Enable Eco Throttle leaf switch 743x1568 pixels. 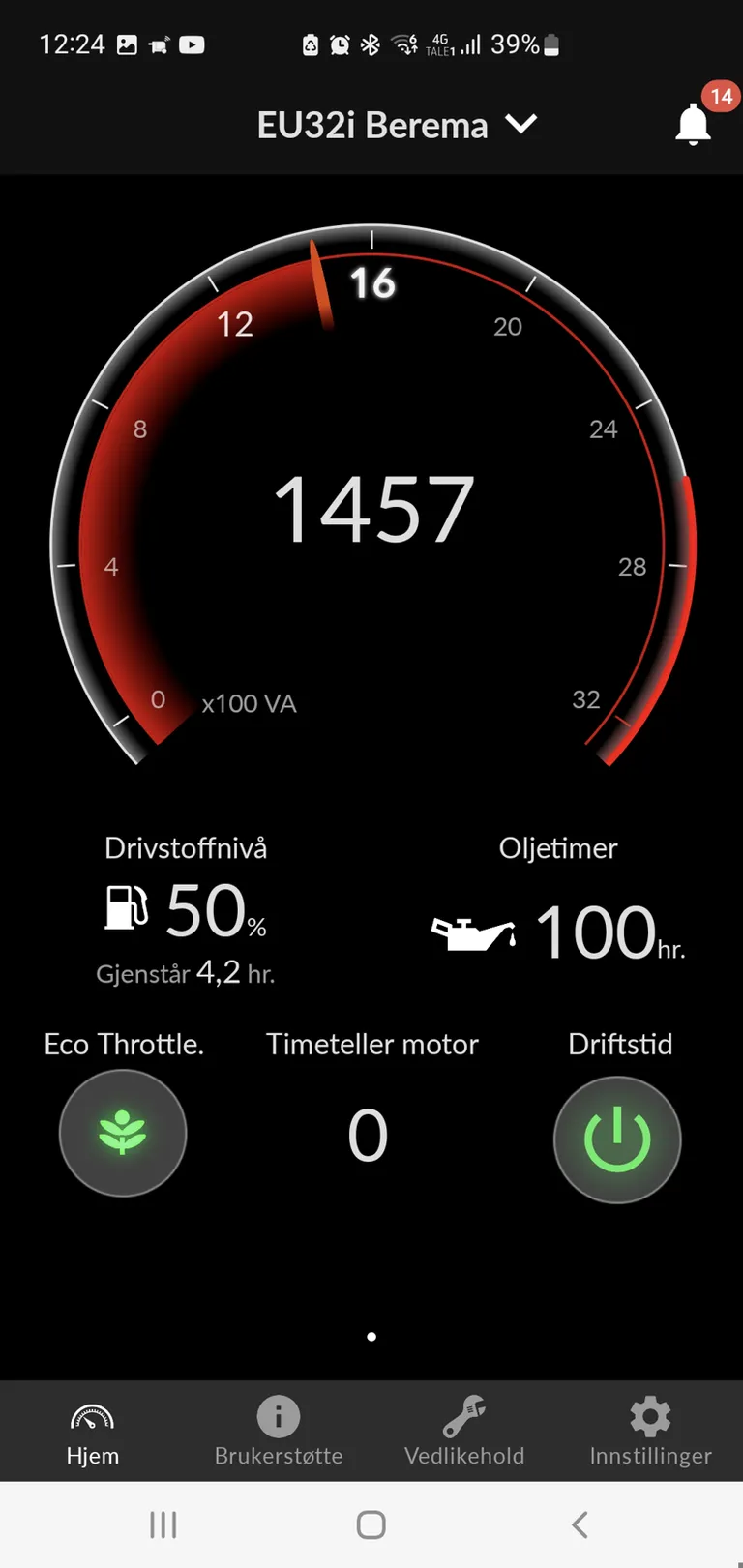pyautogui.click(x=123, y=1133)
